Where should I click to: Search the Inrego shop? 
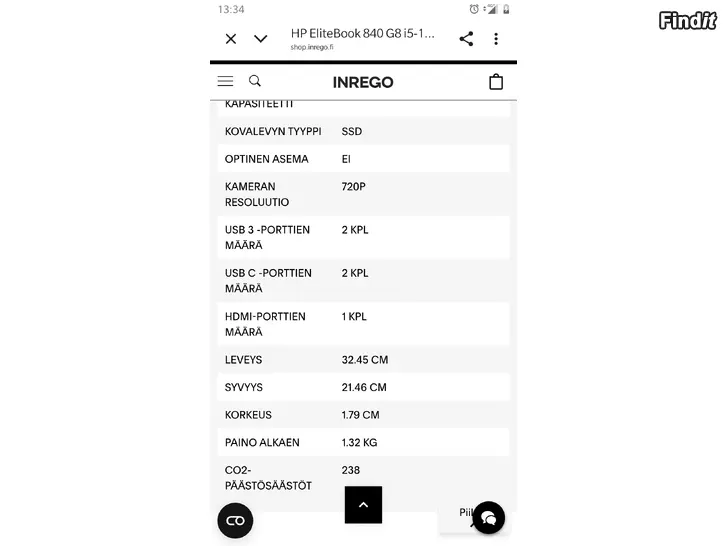pos(255,81)
